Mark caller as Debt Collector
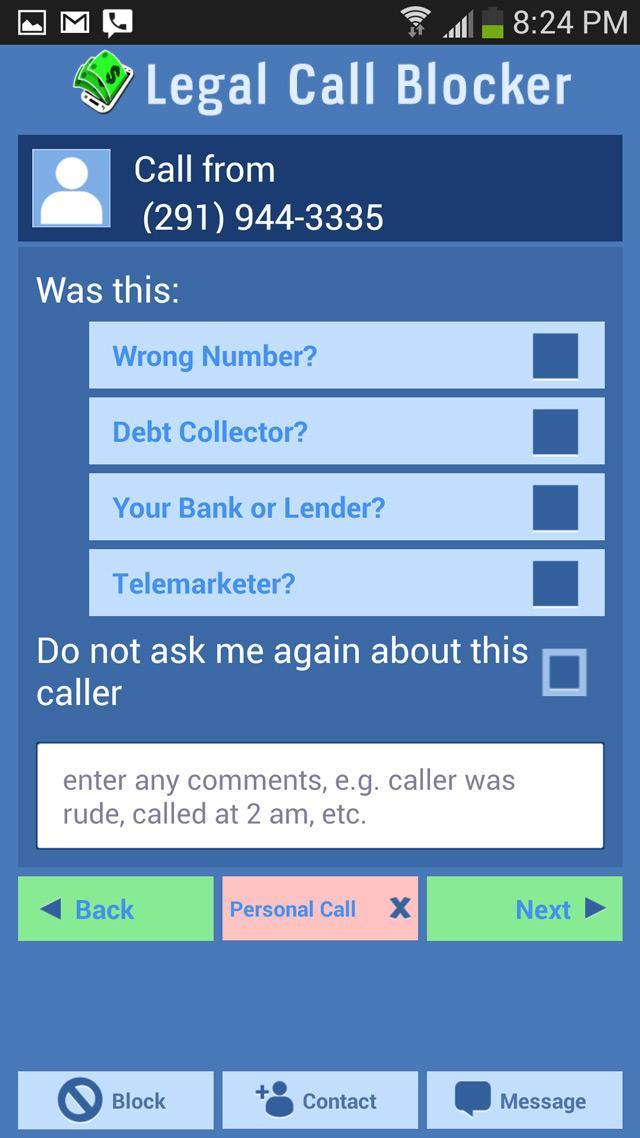640x1138 pixels. click(555, 432)
